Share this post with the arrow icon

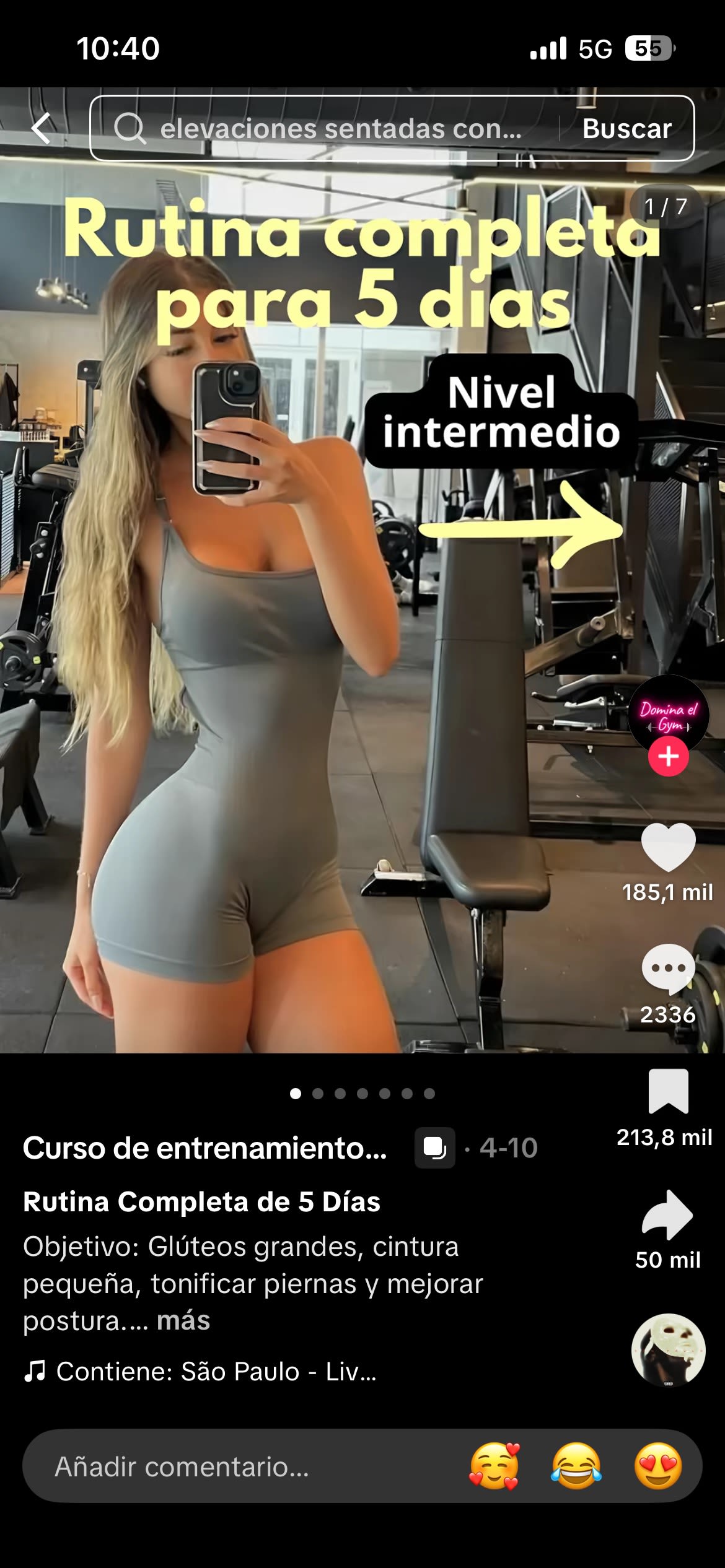click(x=668, y=1215)
